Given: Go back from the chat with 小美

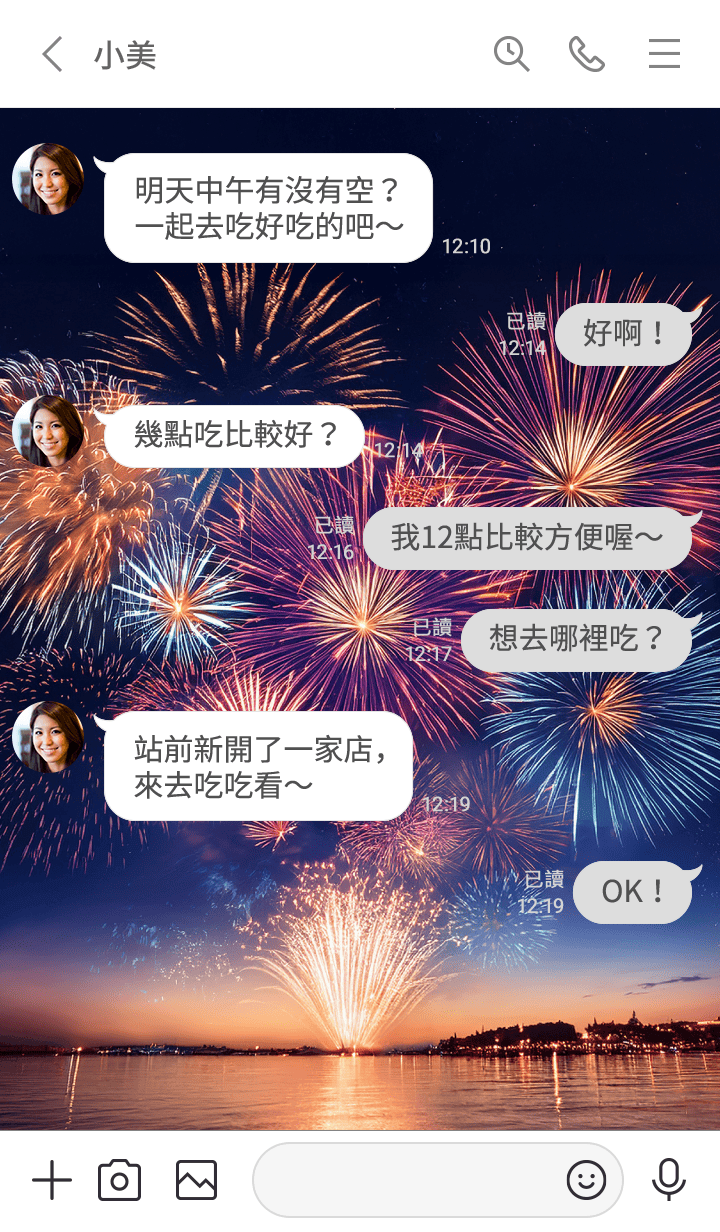Looking at the screenshot, I should 53,54.
